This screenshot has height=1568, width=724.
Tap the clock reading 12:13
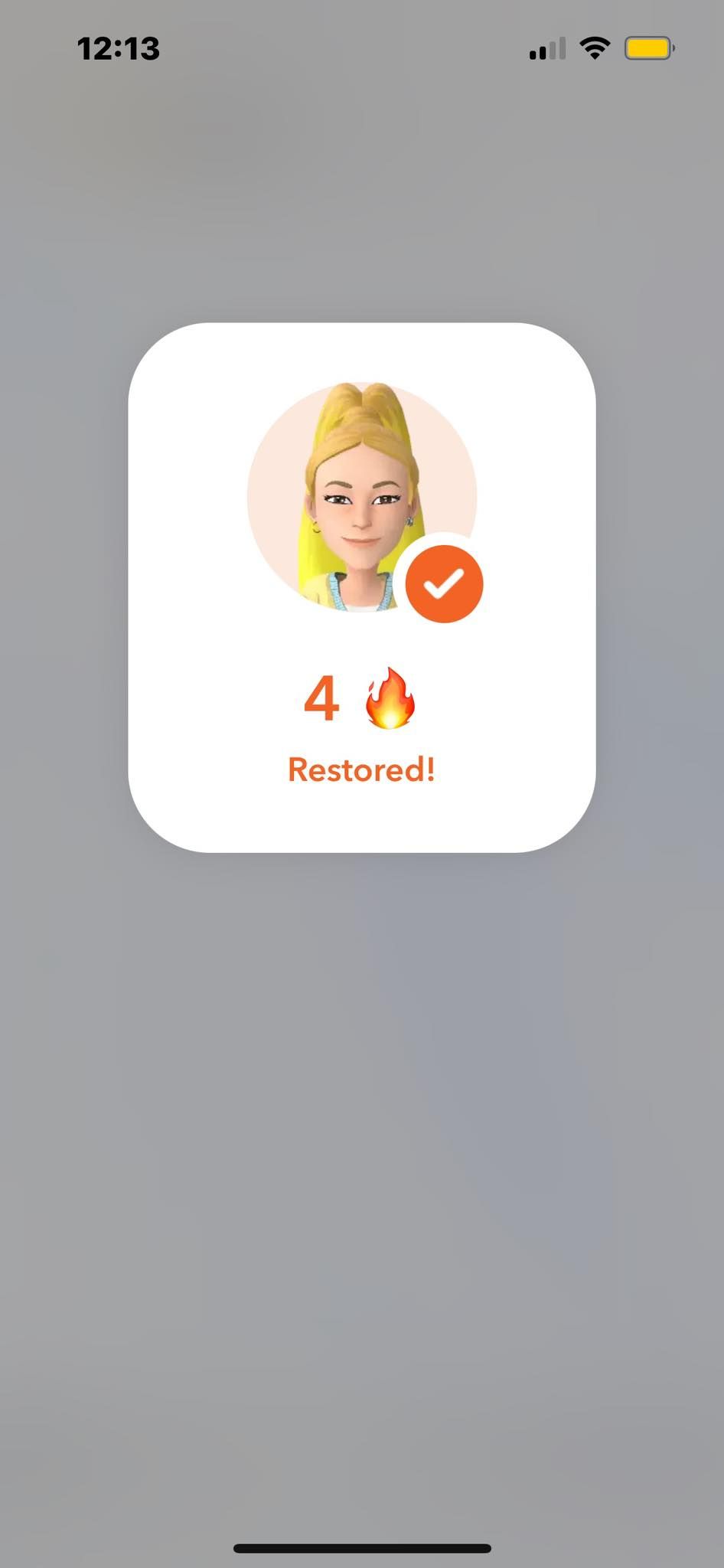119,49
